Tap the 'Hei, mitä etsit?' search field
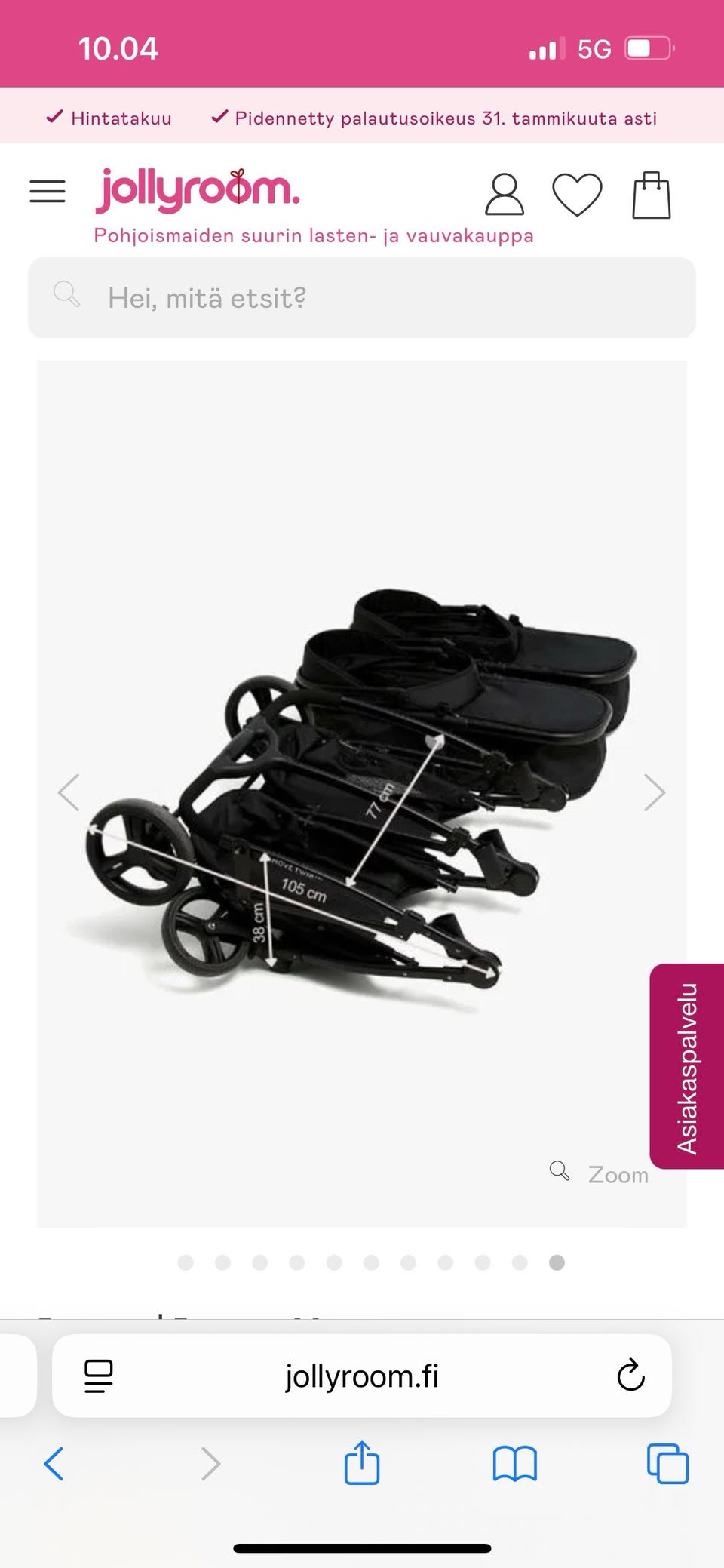 click(x=362, y=297)
